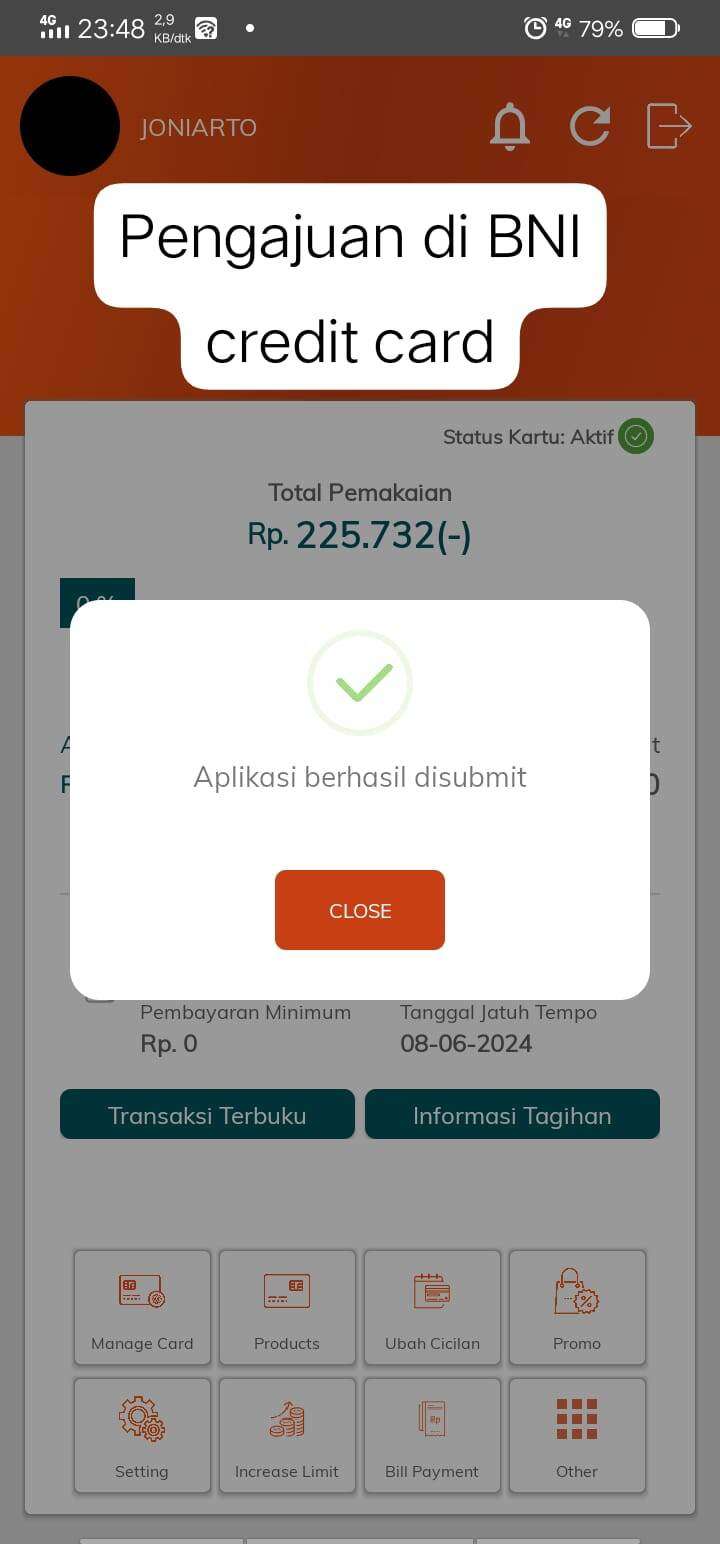Open the Manage Card tile
The image size is (720, 1544).
tap(142, 1307)
